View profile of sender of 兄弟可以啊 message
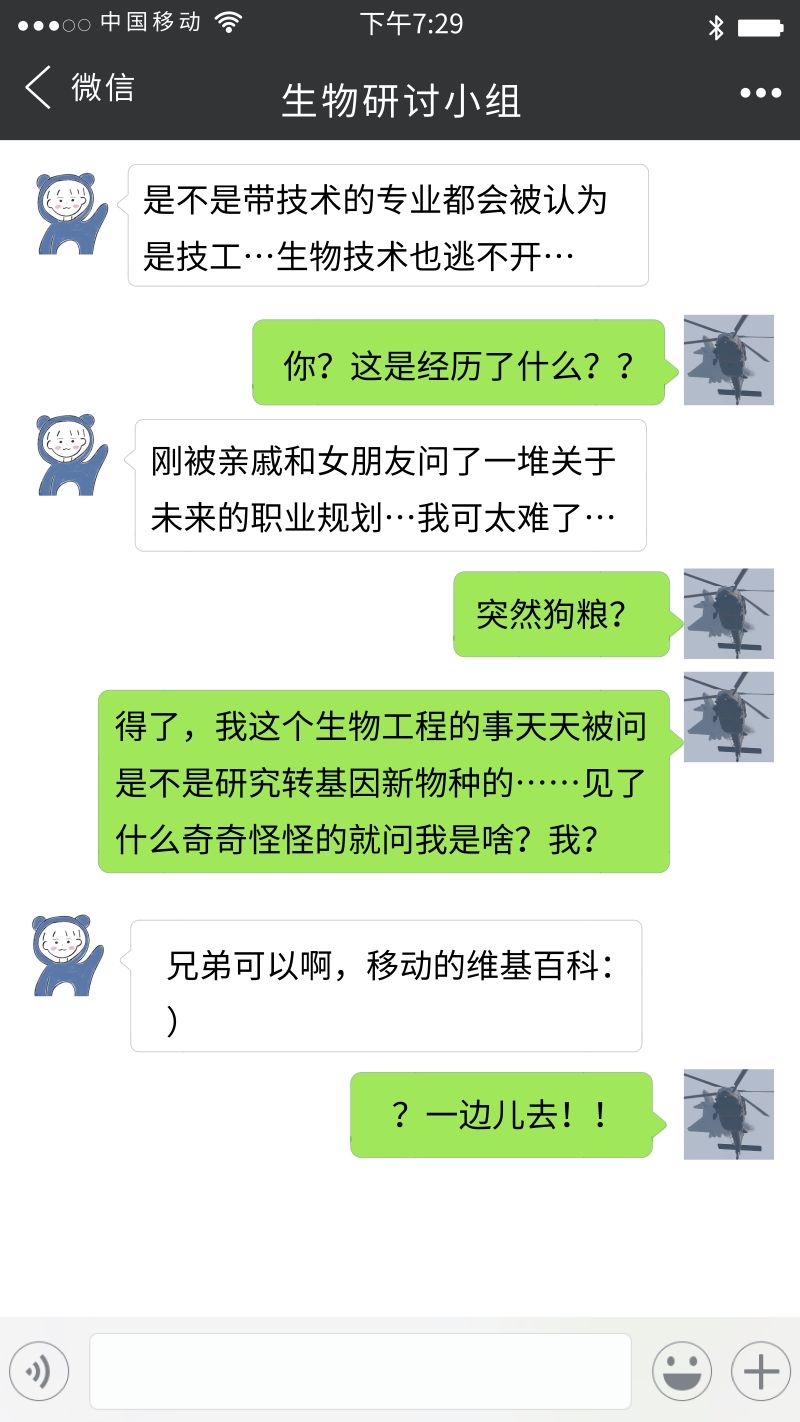 [x=67, y=954]
